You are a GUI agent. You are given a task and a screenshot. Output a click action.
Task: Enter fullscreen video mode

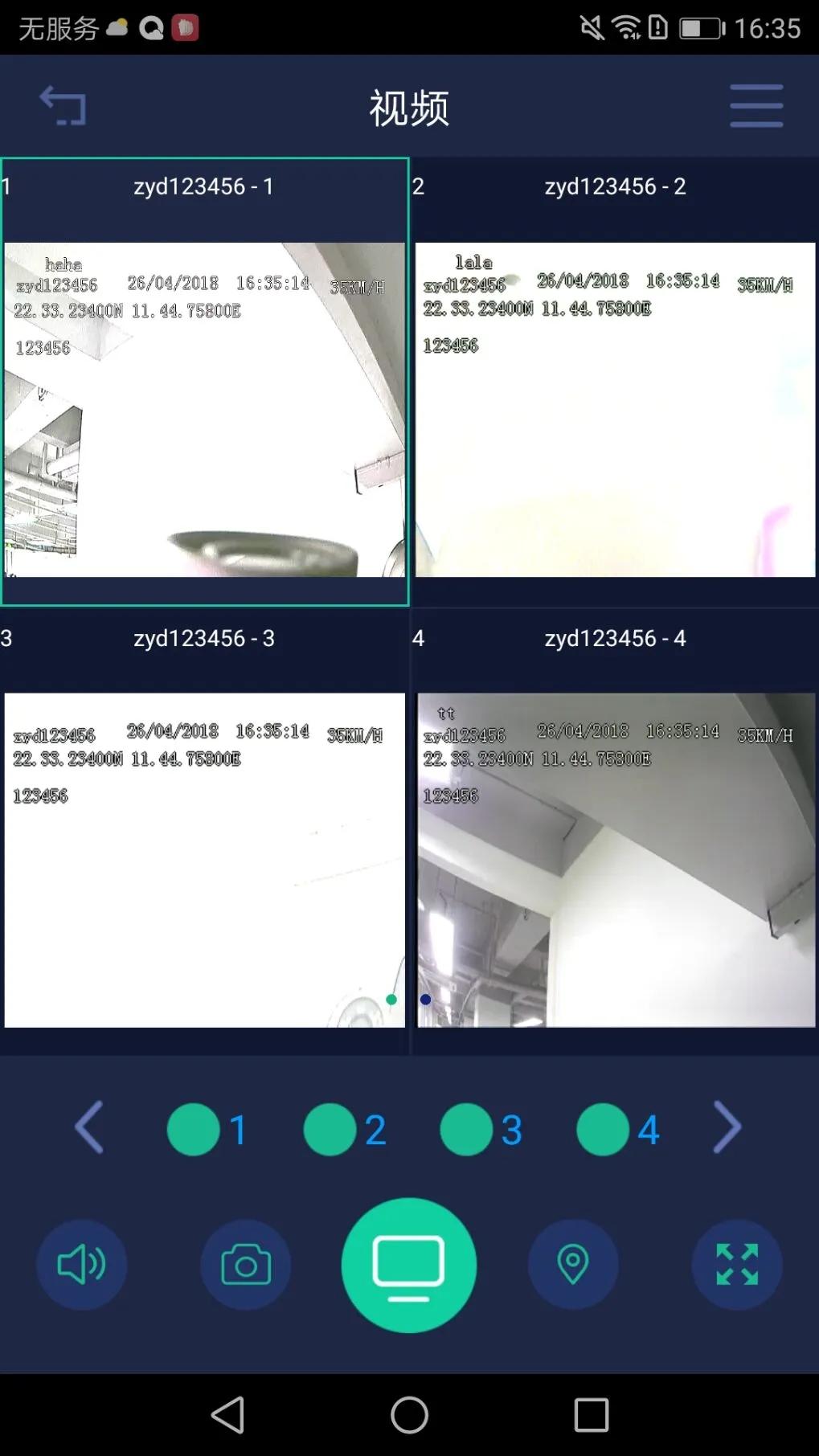coord(736,1265)
